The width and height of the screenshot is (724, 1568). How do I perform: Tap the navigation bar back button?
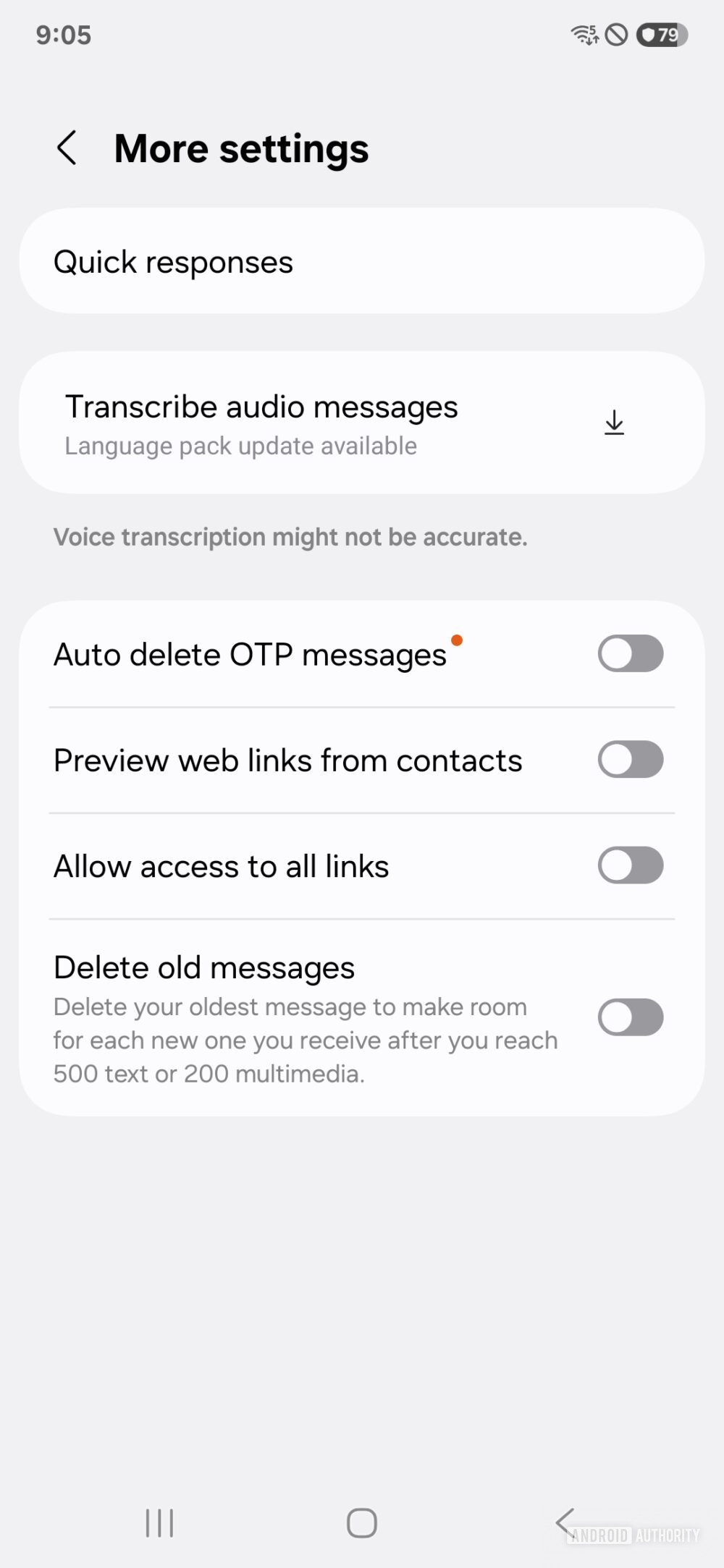[x=565, y=1522]
